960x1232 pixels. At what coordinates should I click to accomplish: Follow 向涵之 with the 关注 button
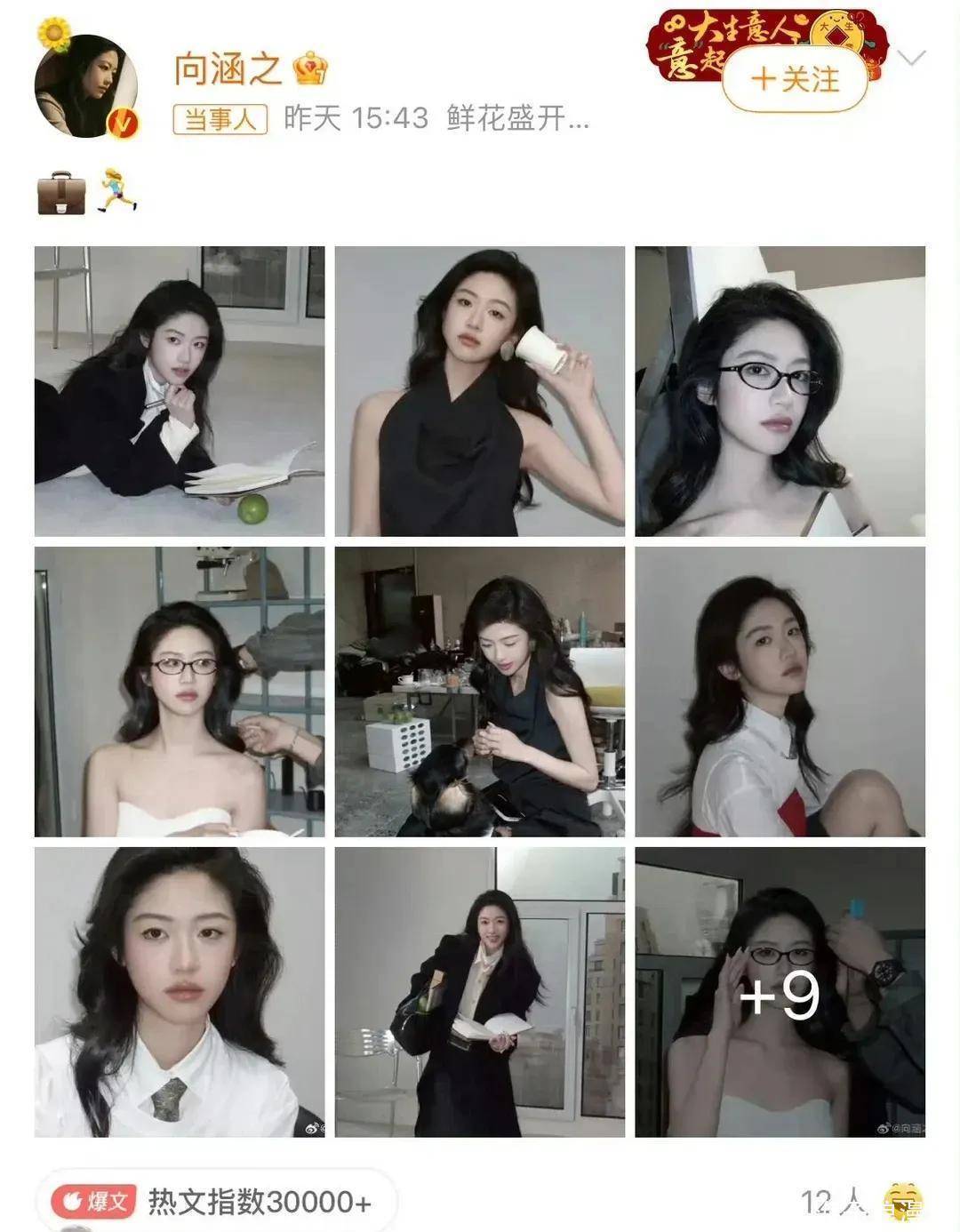(795, 80)
